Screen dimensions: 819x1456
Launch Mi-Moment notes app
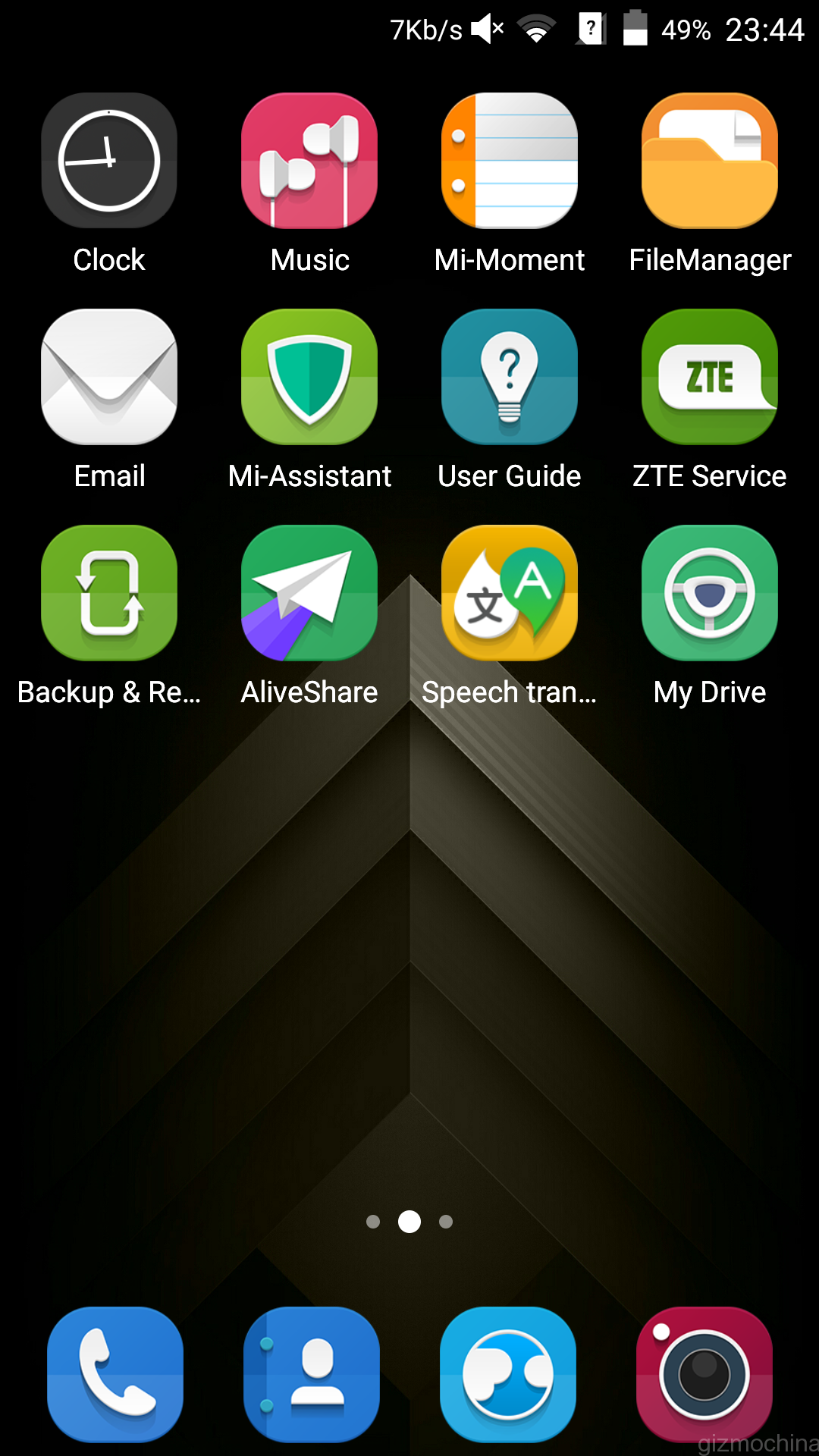coord(509,161)
